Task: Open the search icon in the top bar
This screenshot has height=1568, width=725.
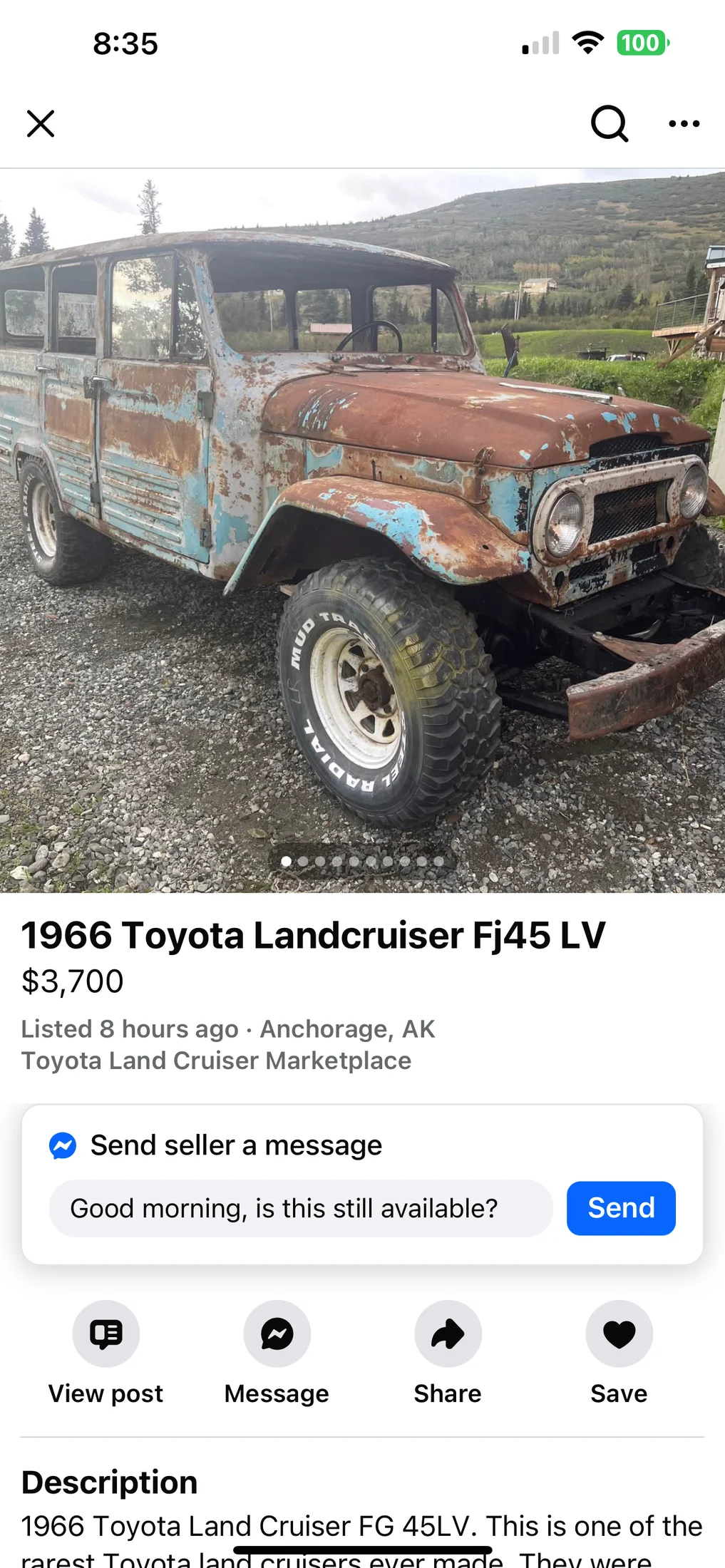Action: (x=610, y=124)
